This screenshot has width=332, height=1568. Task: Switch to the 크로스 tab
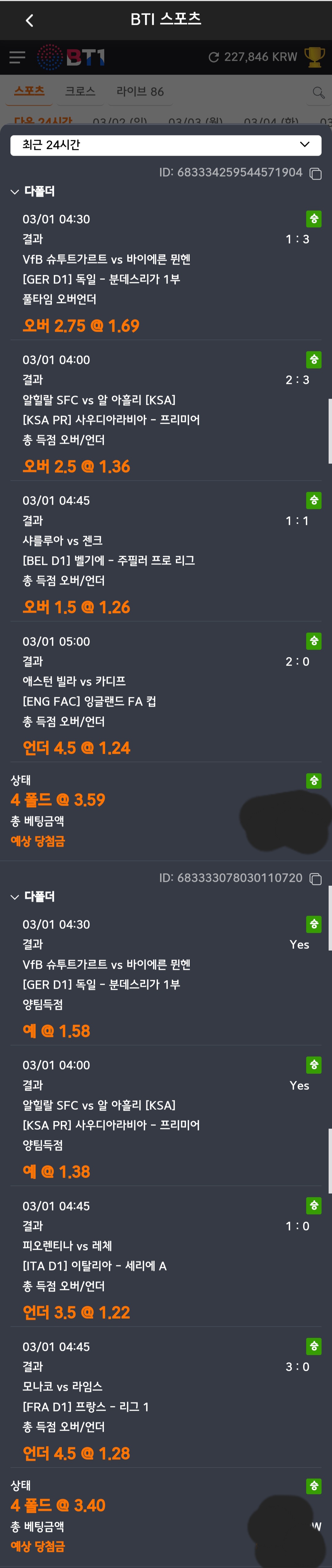click(x=81, y=91)
